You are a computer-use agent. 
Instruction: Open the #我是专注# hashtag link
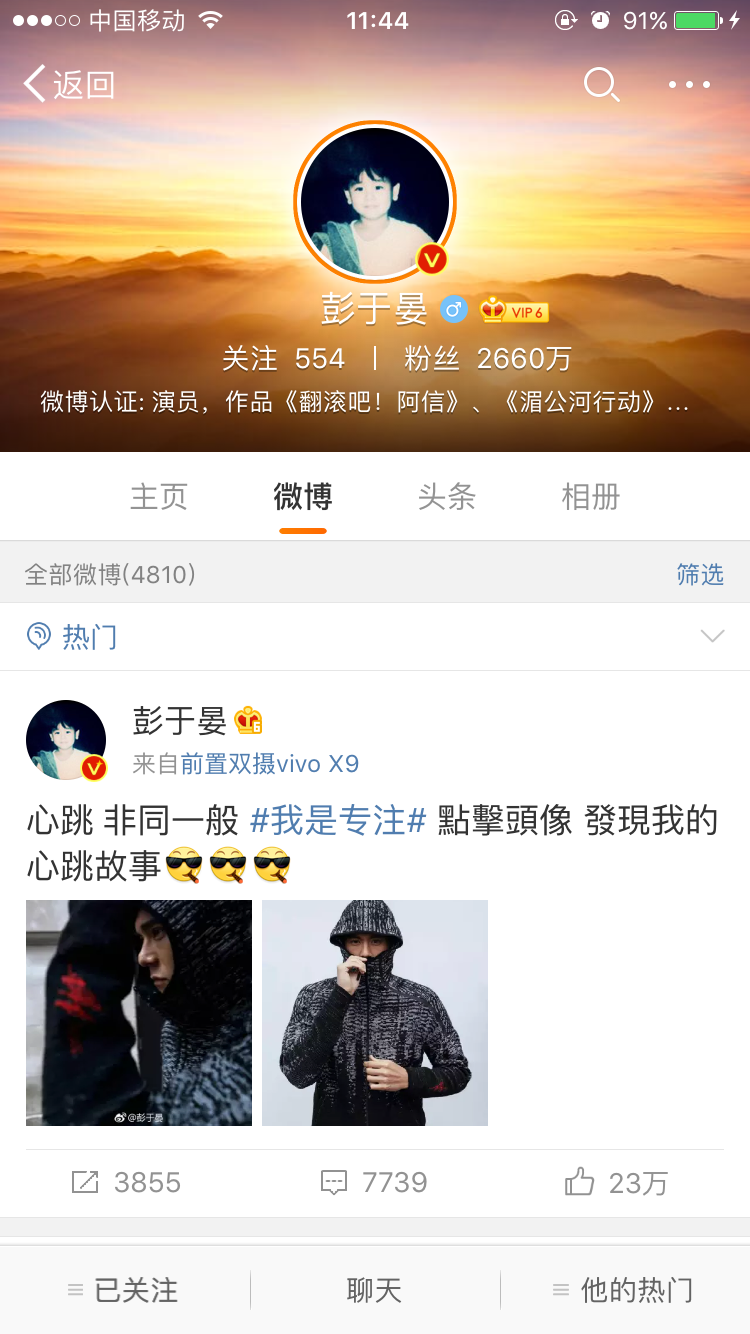pyautogui.click(x=338, y=821)
